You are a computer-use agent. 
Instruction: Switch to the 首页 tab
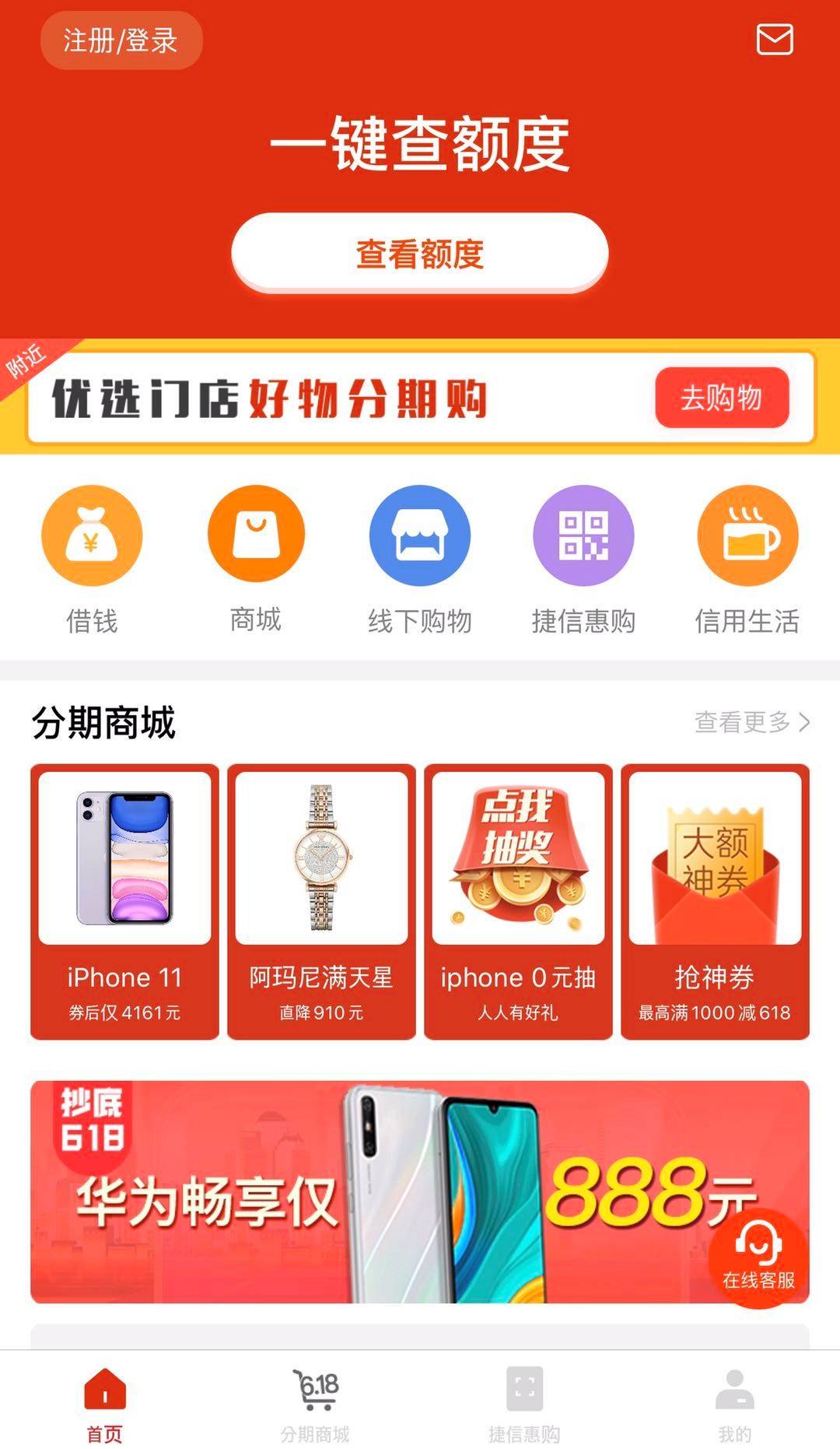pos(105,1403)
